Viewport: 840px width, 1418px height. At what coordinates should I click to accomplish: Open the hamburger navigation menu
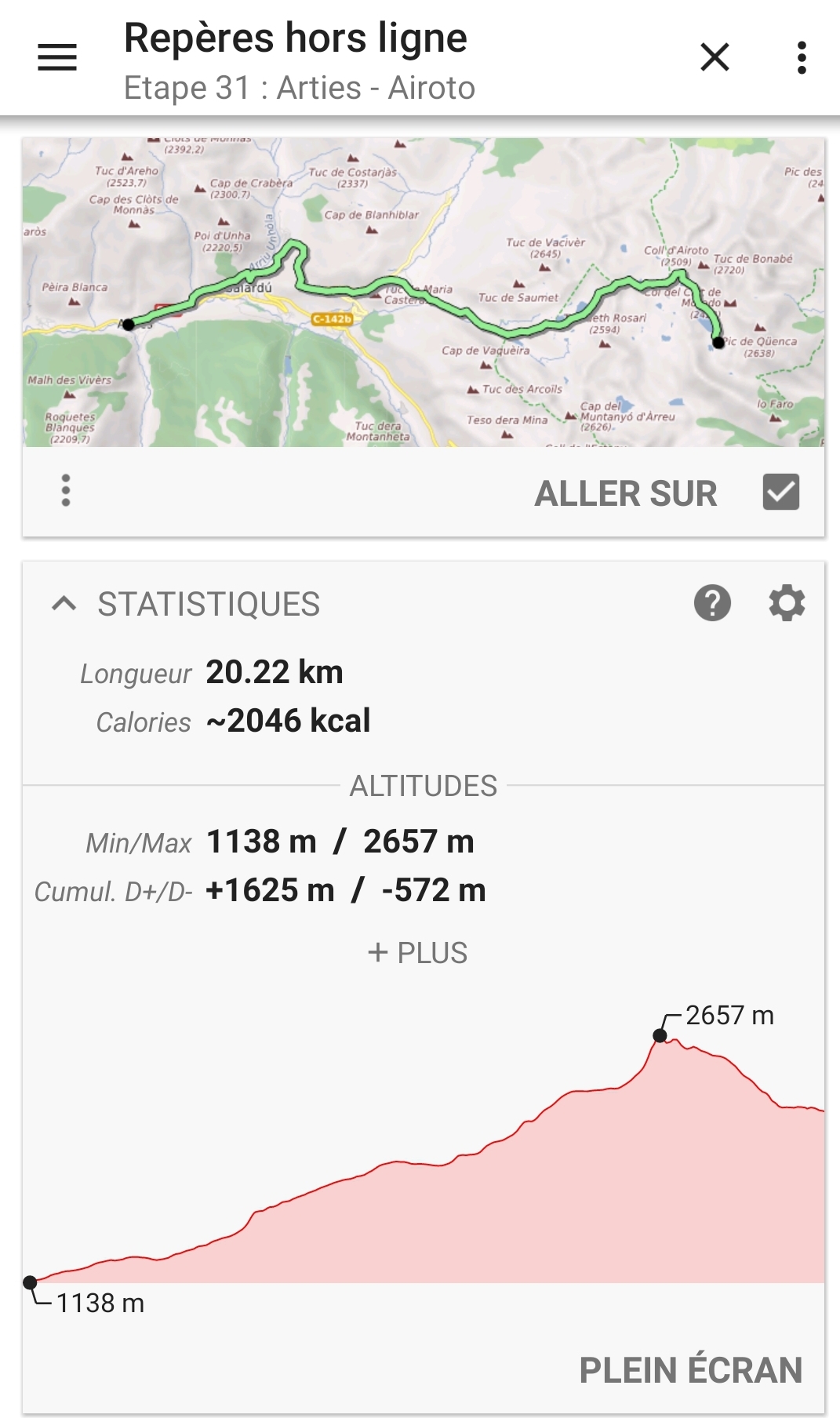[57, 57]
